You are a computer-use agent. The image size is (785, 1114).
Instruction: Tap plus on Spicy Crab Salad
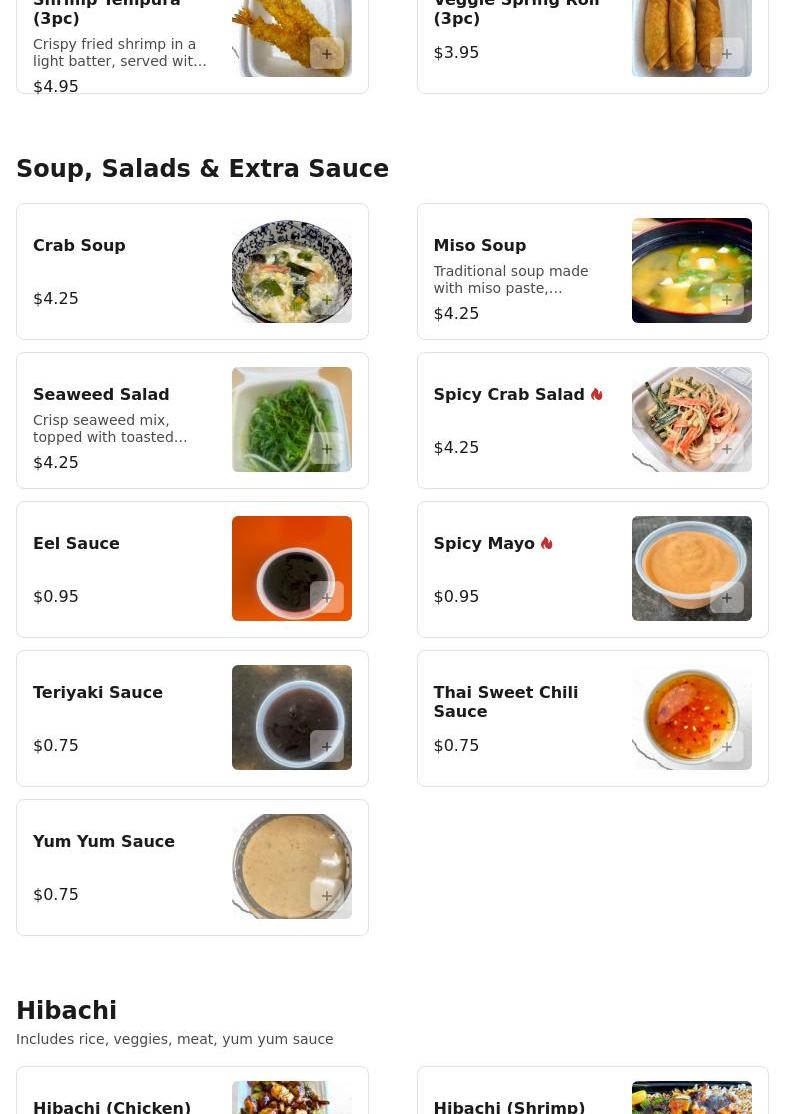coord(726,448)
